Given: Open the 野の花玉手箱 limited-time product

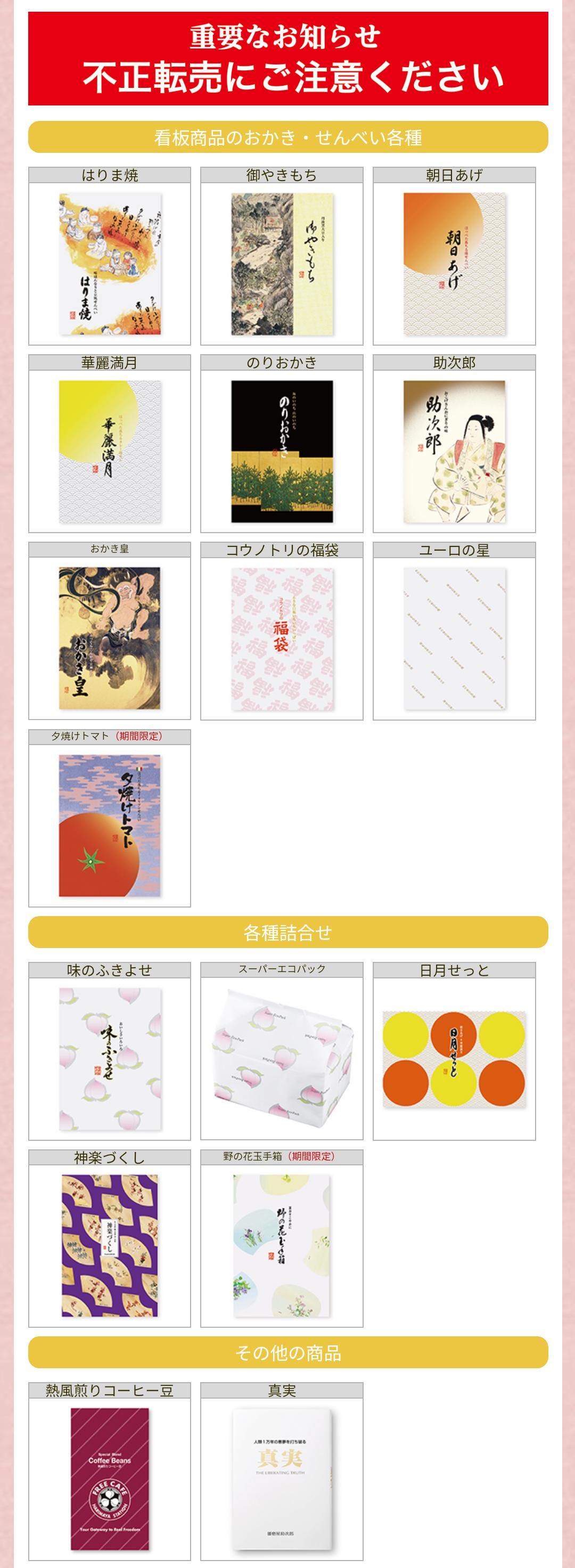Looking at the screenshot, I should (282, 1239).
